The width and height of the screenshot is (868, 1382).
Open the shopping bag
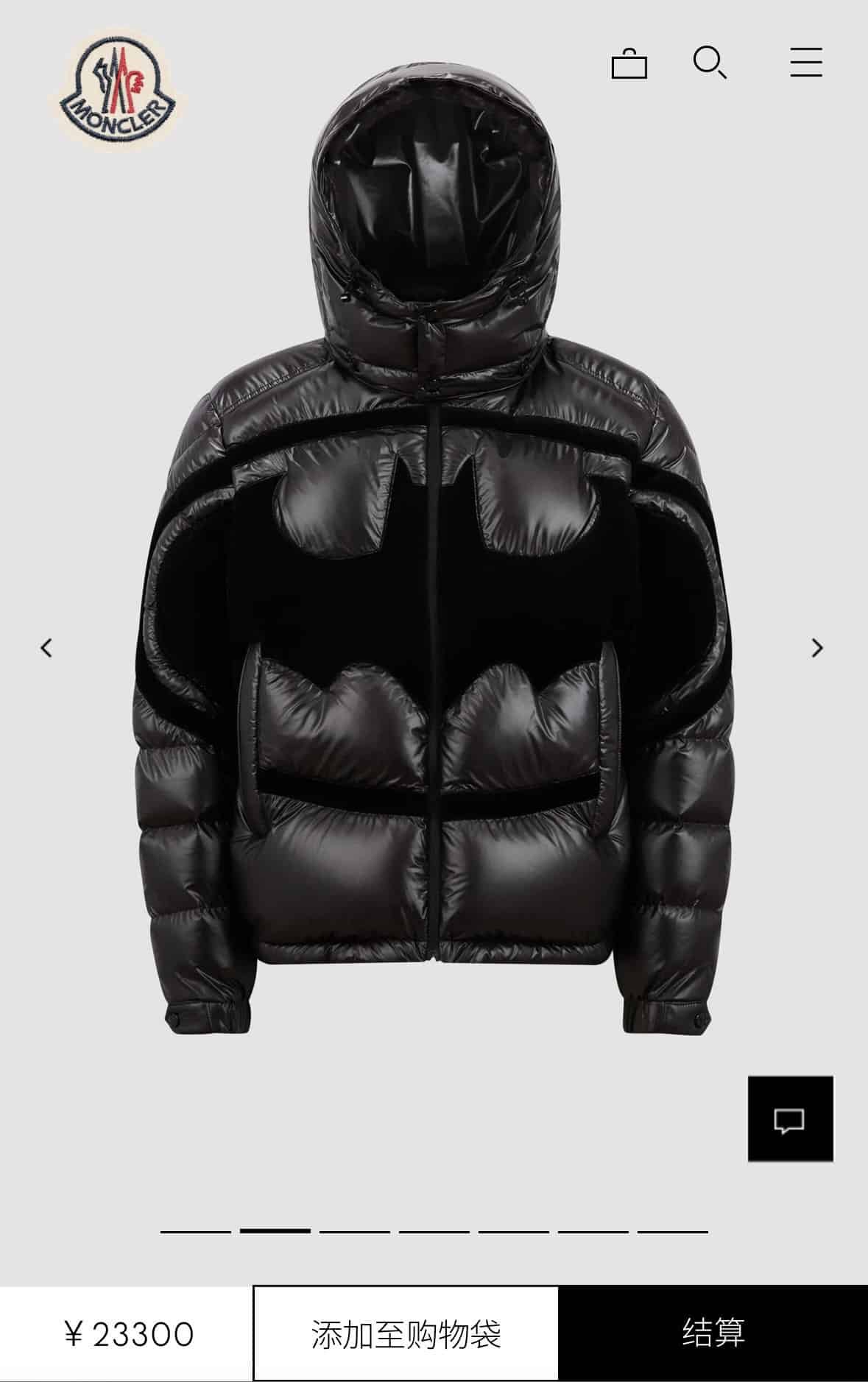coord(629,63)
